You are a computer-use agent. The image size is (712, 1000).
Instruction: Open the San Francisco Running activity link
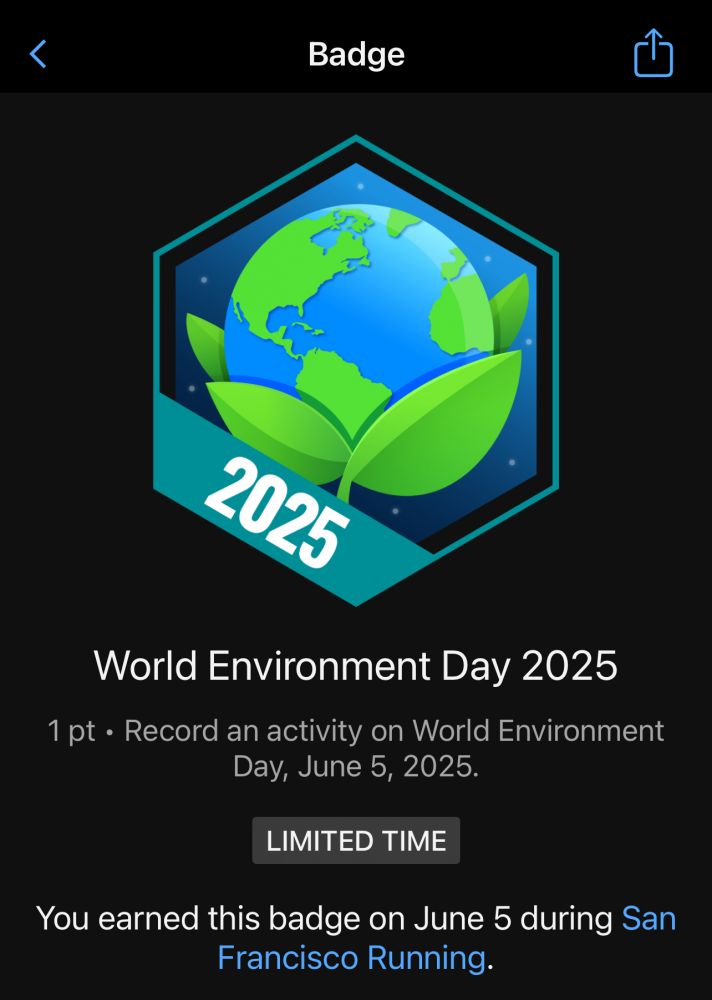(351, 957)
